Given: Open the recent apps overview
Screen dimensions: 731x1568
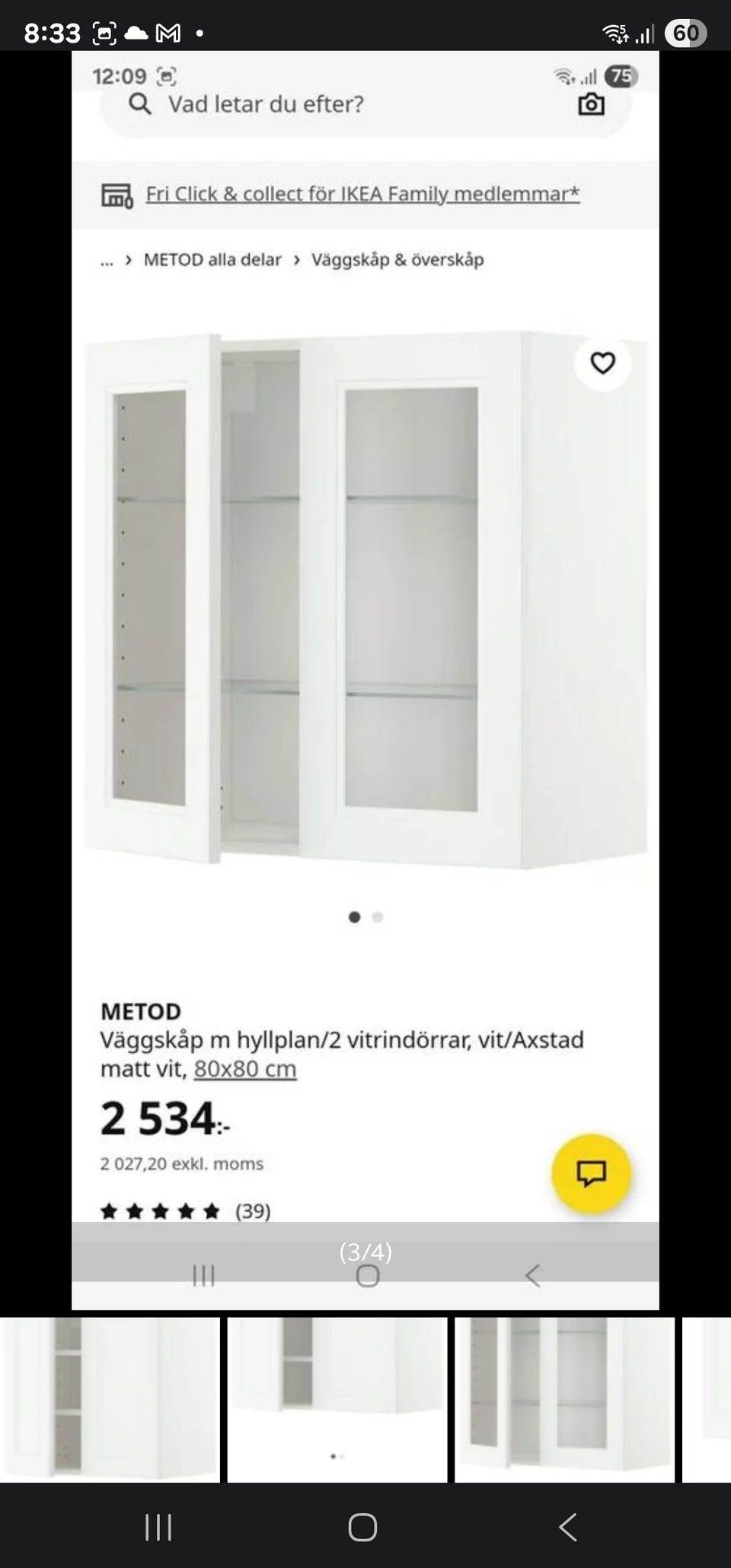Looking at the screenshot, I should click(x=157, y=1528).
